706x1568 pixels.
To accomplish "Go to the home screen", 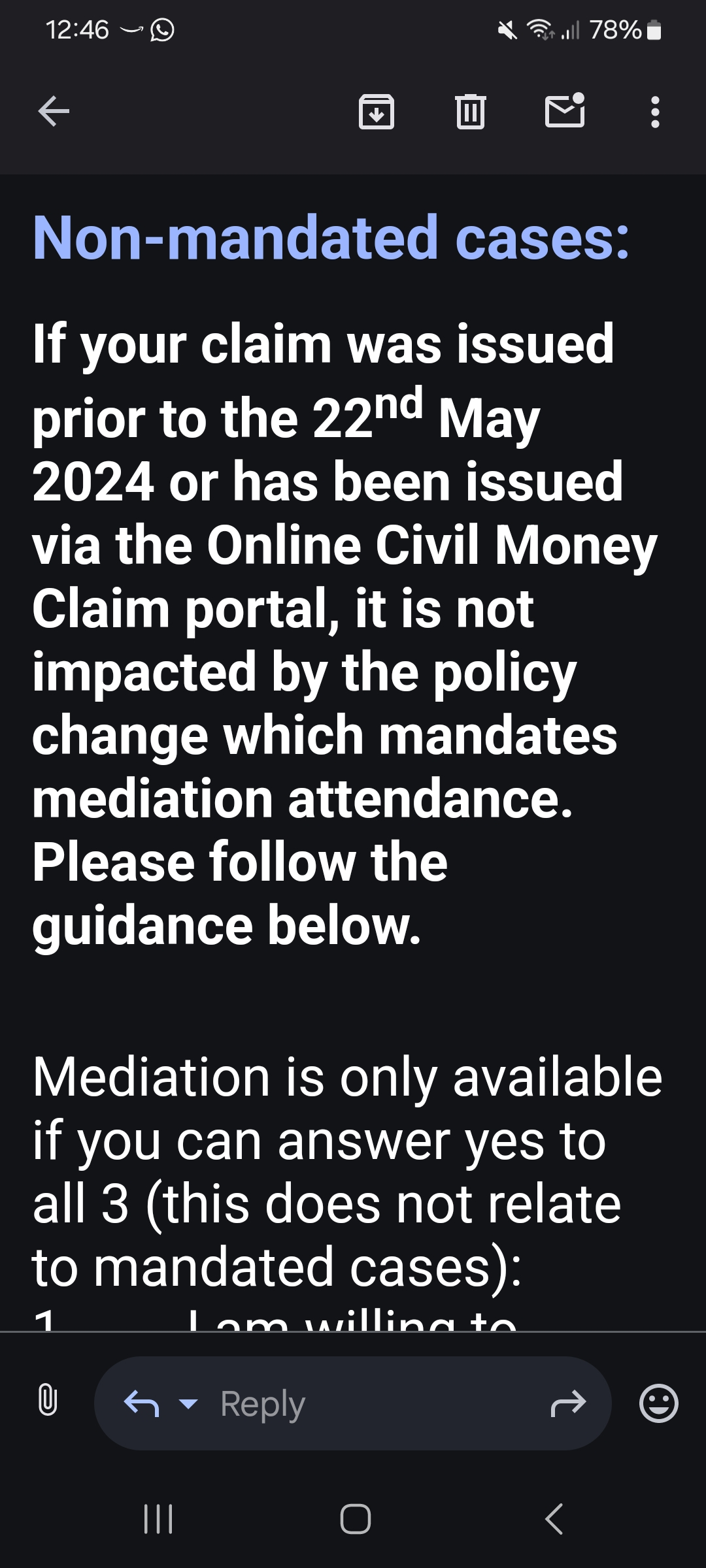I will tap(356, 1519).
